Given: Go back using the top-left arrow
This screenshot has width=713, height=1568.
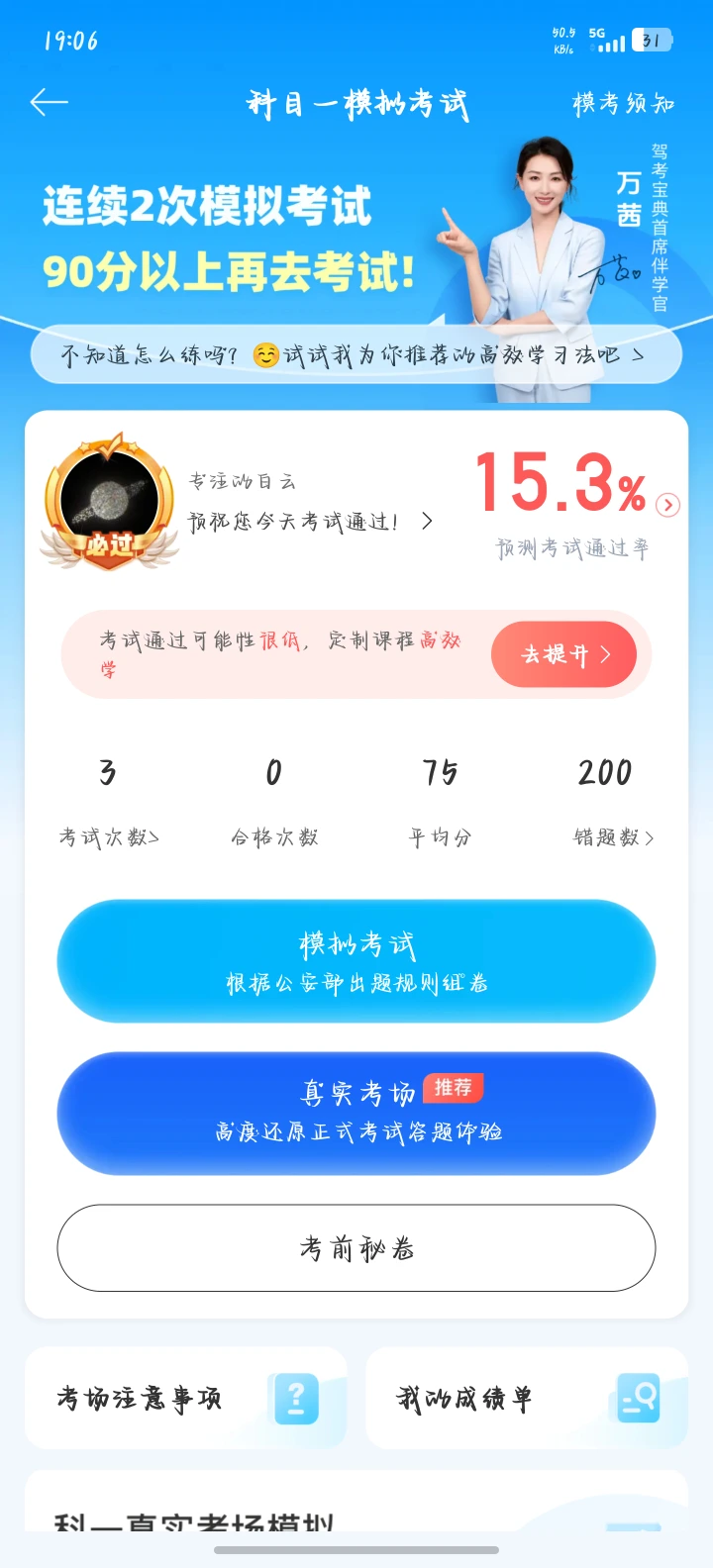Looking at the screenshot, I should coord(49,102).
